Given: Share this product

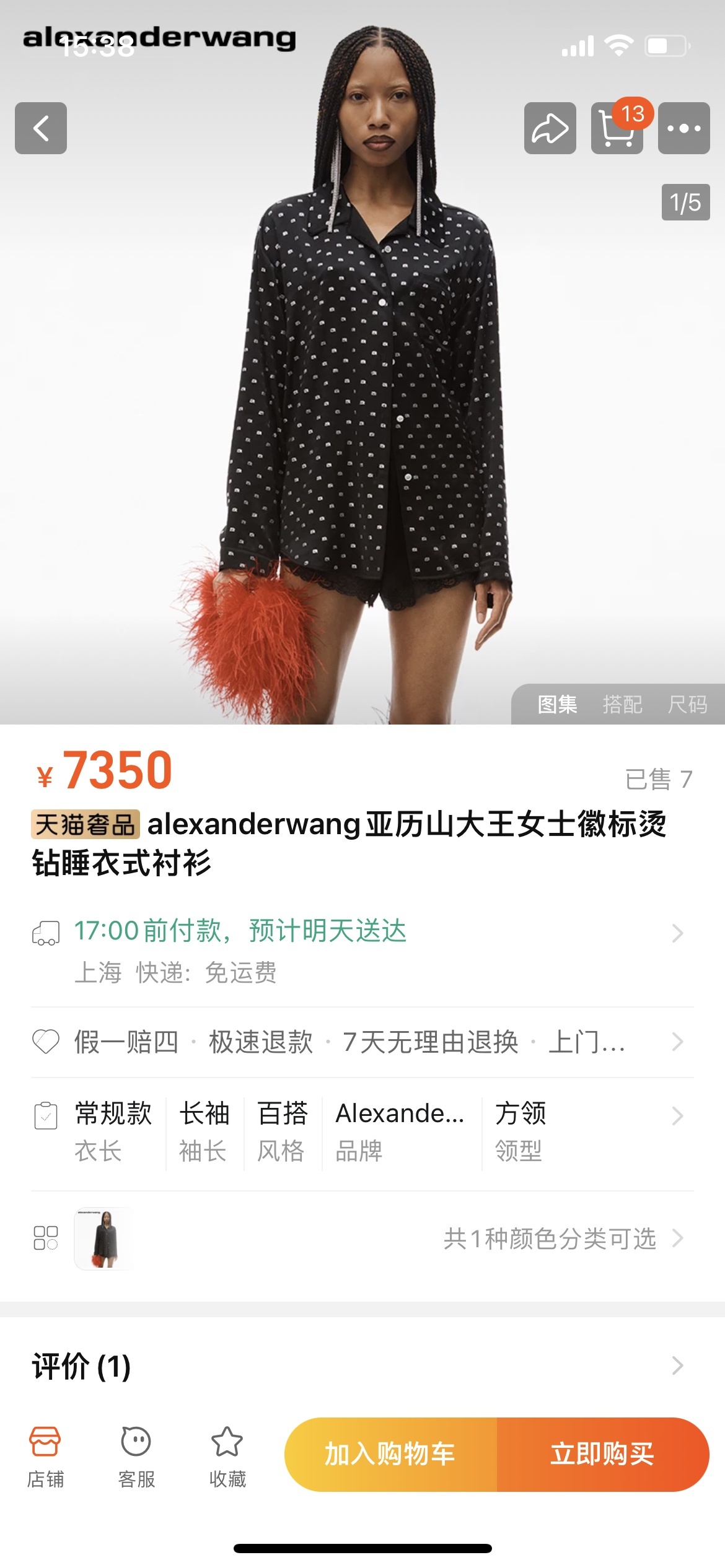Looking at the screenshot, I should point(550,128).
